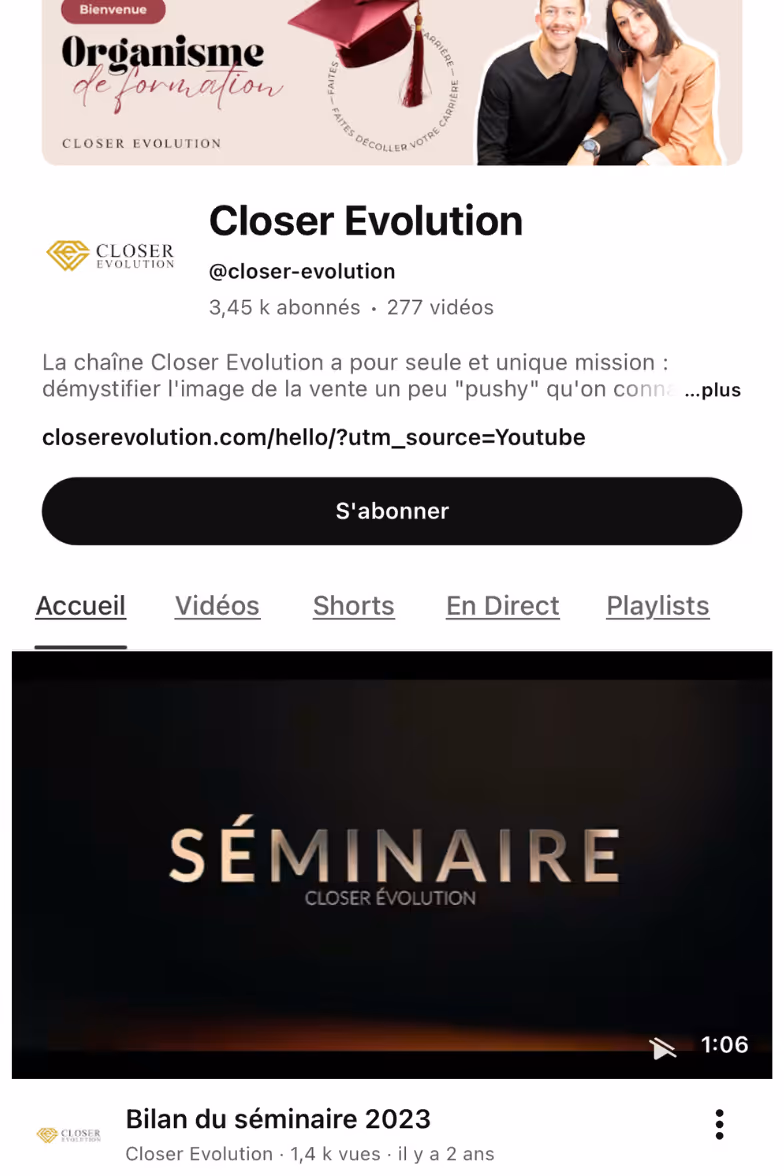
Task: Subscribe with the S'abonner button
Action: pos(392,511)
